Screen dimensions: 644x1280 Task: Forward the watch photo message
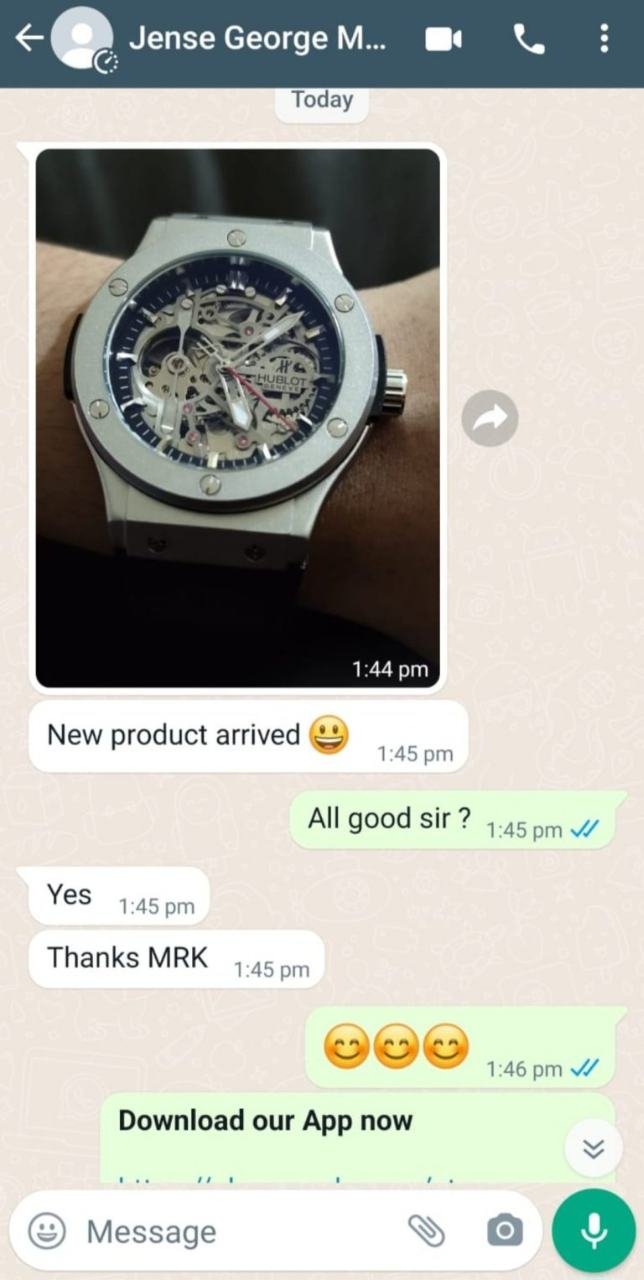coord(490,419)
